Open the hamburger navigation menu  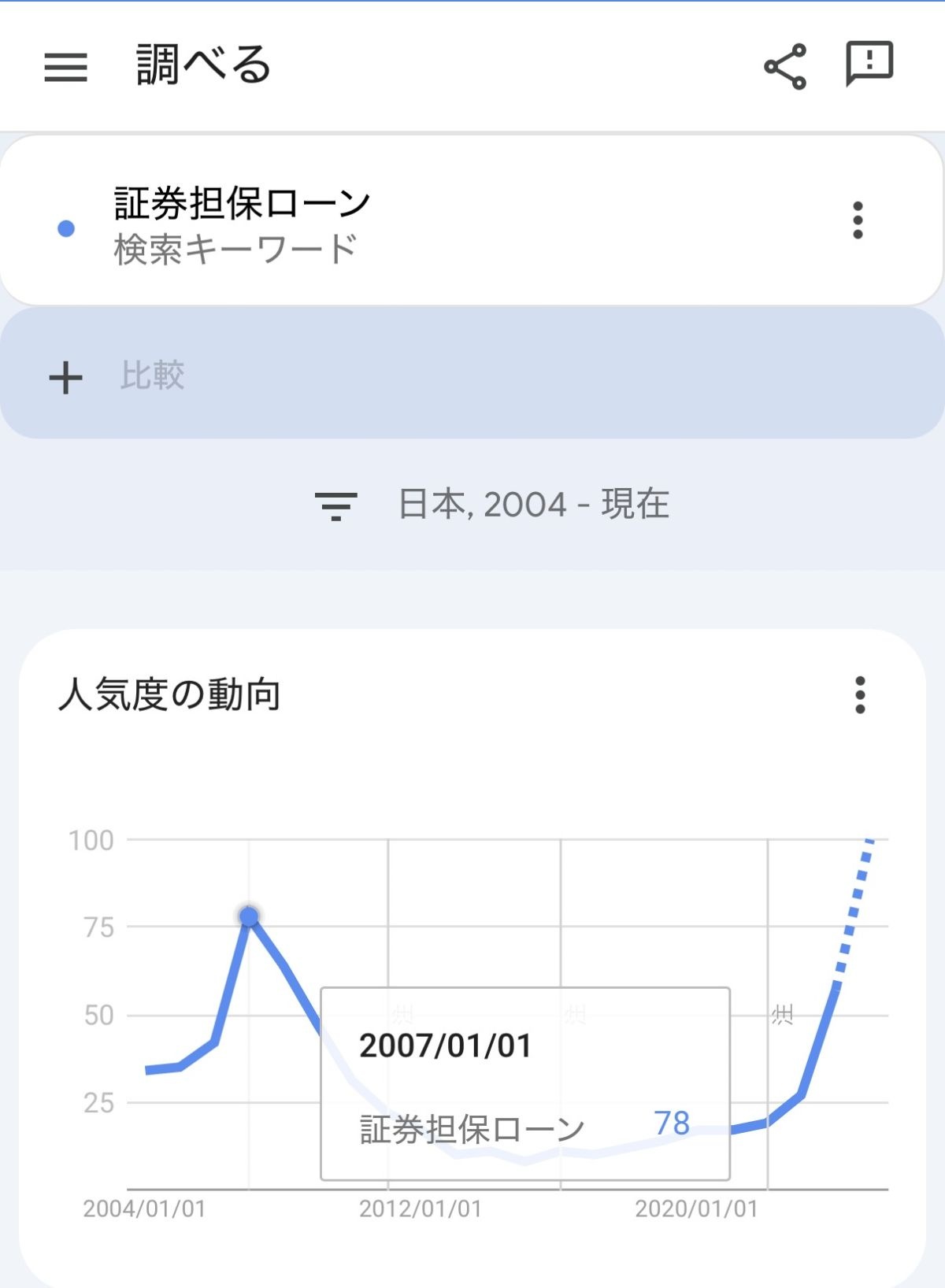66,67
